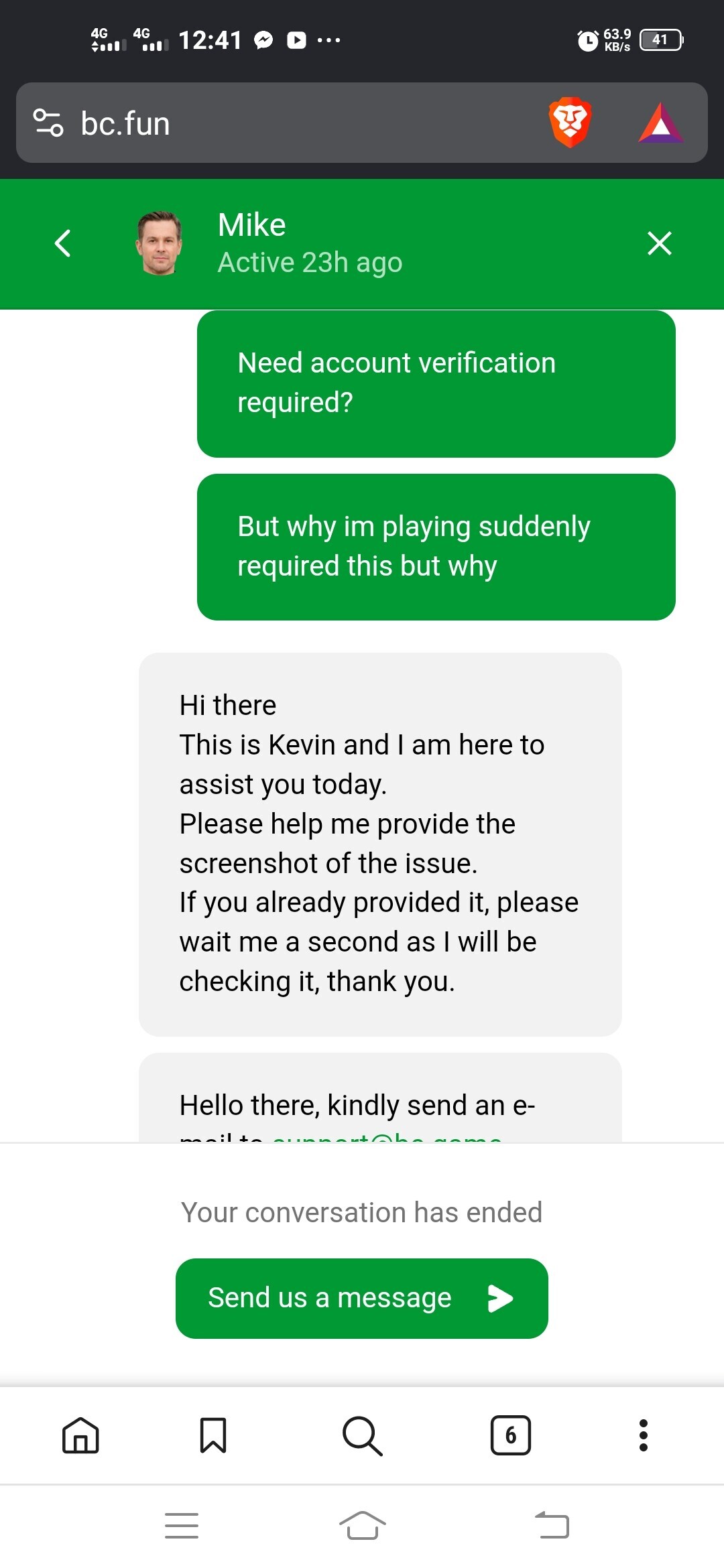This screenshot has width=724, height=1568.
Task: Open Brave Rewards triangle icon
Action: coord(660,123)
